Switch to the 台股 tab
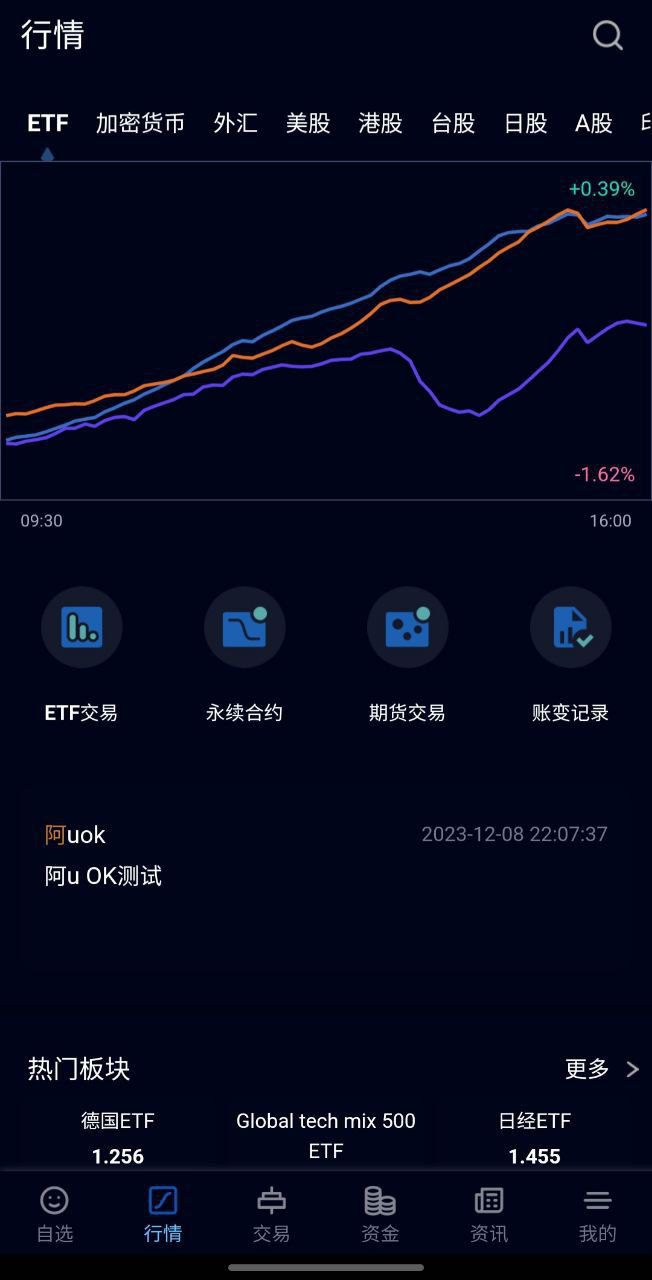The width and height of the screenshot is (652, 1280). point(453,123)
